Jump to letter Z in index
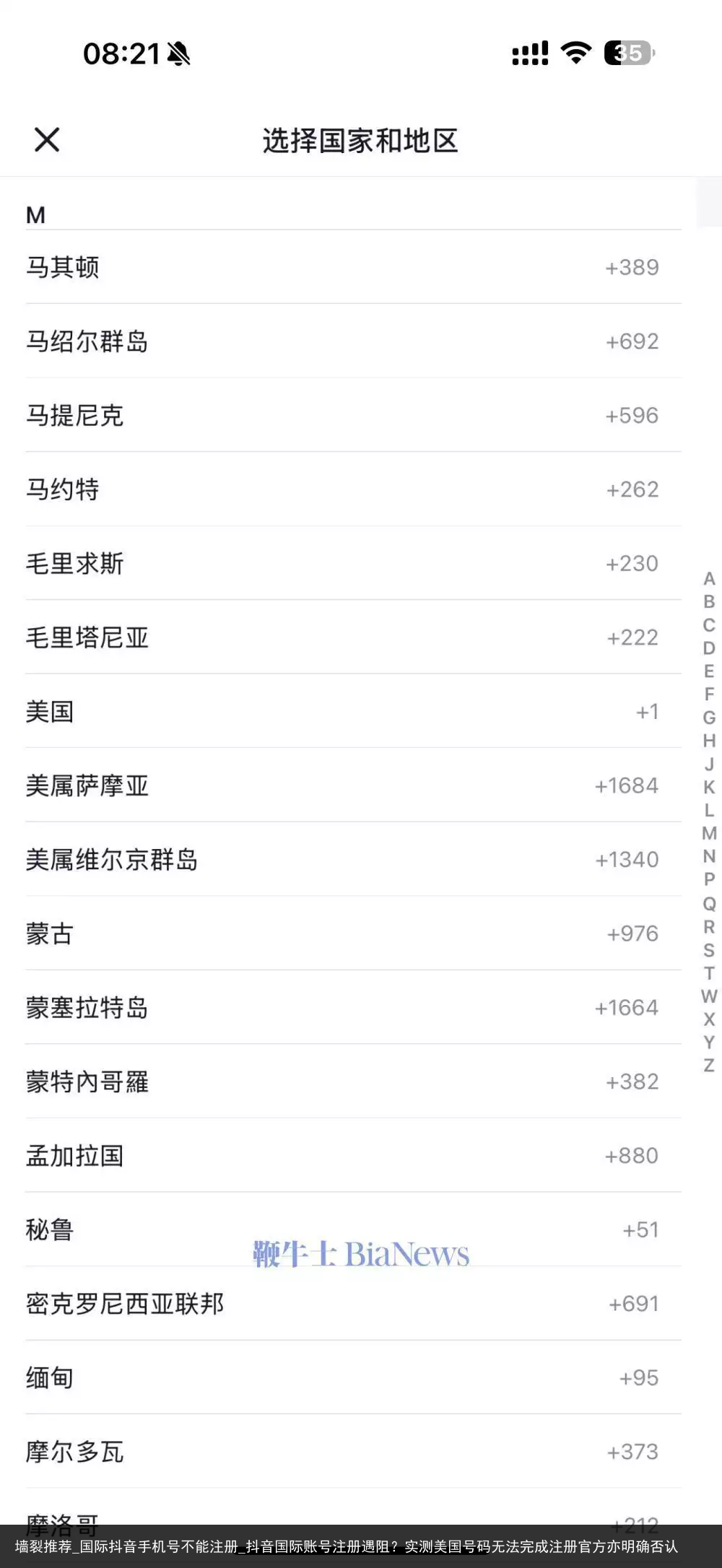 (709, 1066)
